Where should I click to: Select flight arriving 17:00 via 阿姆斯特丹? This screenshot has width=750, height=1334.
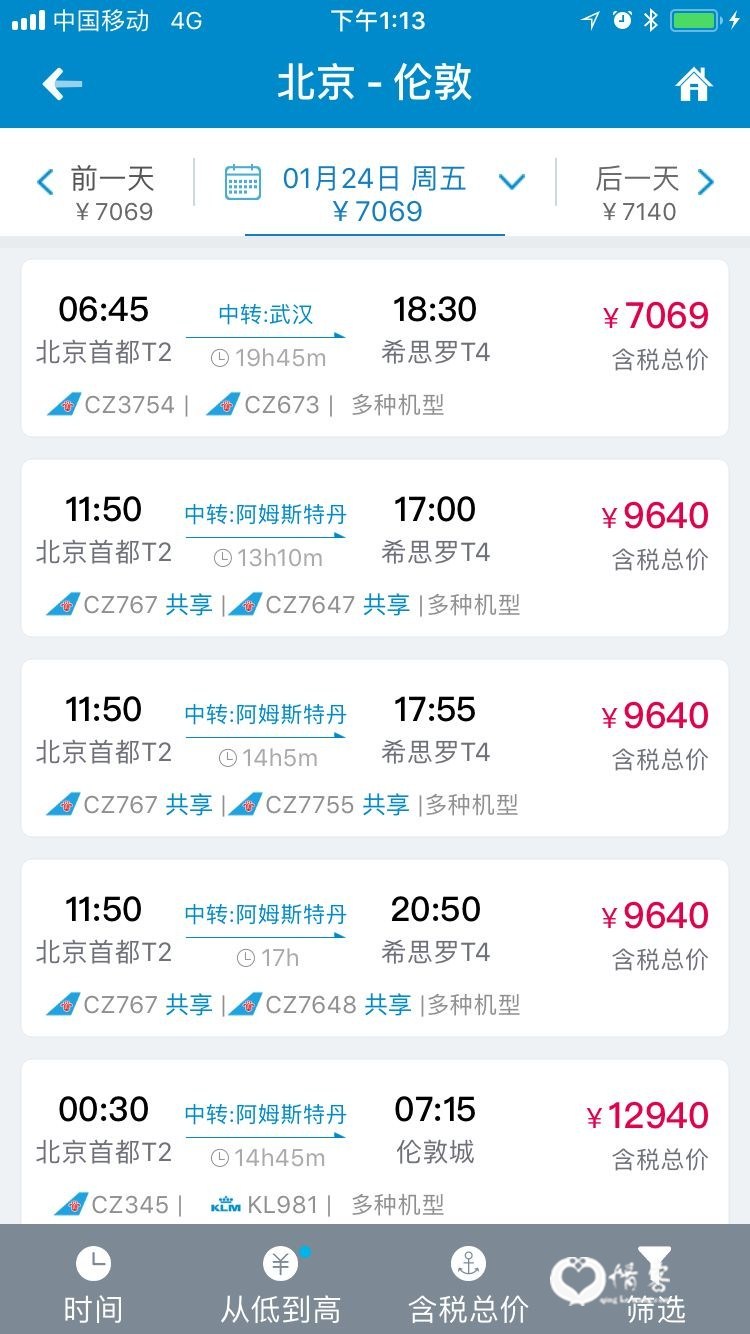[375, 547]
